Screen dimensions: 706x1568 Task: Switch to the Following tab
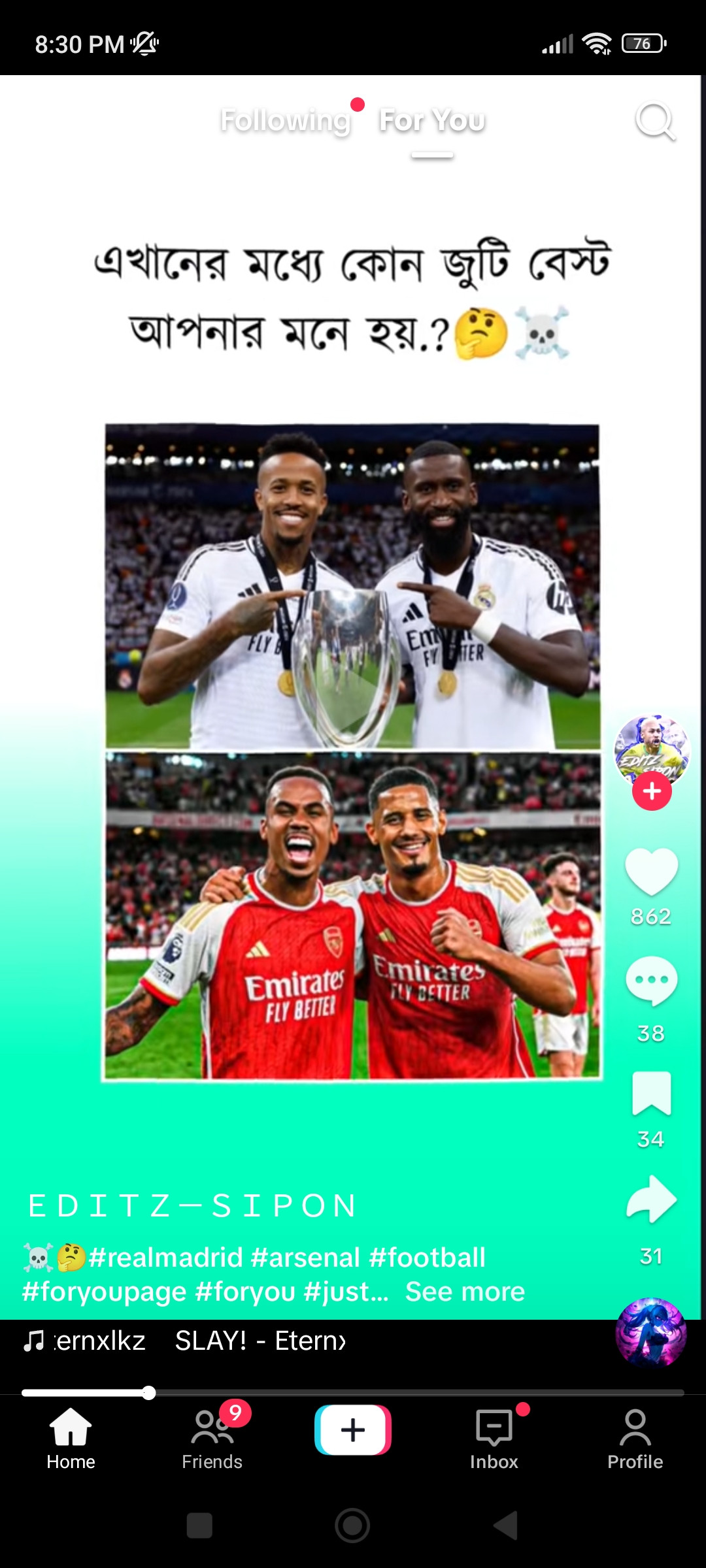[x=286, y=121]
